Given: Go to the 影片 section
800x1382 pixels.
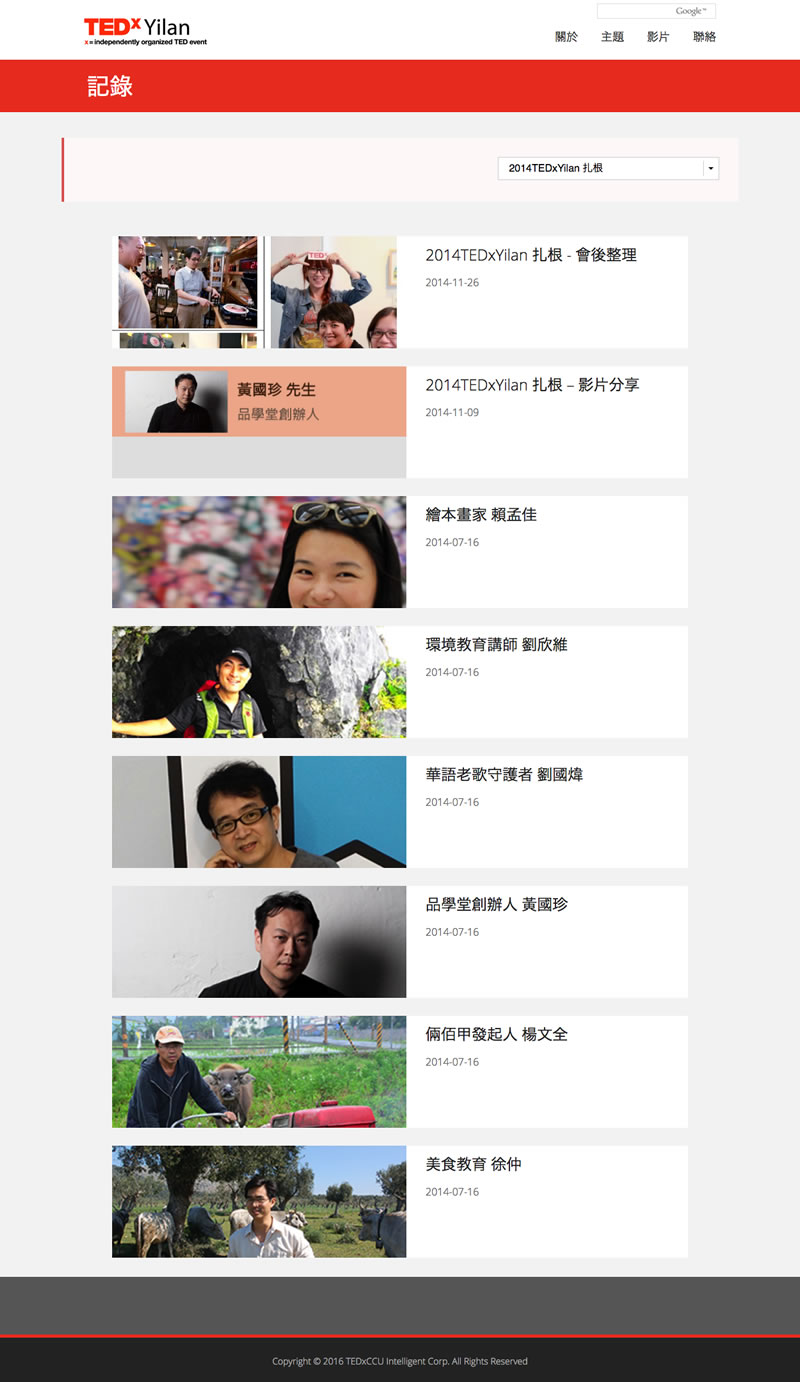Looking at the screenshot, I should tap(658, 37).
